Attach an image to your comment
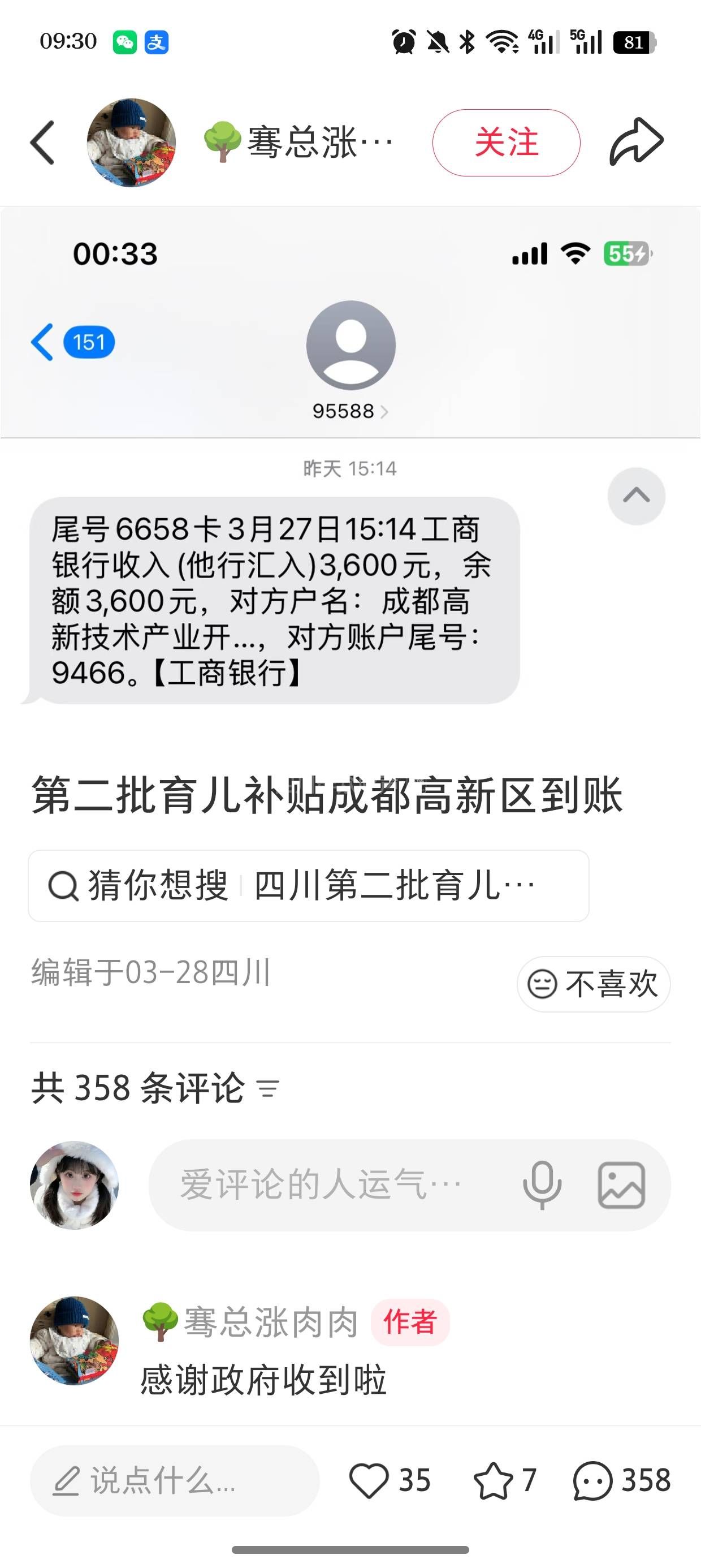This screenshot has width=701, height=1568. point(621,1185)
